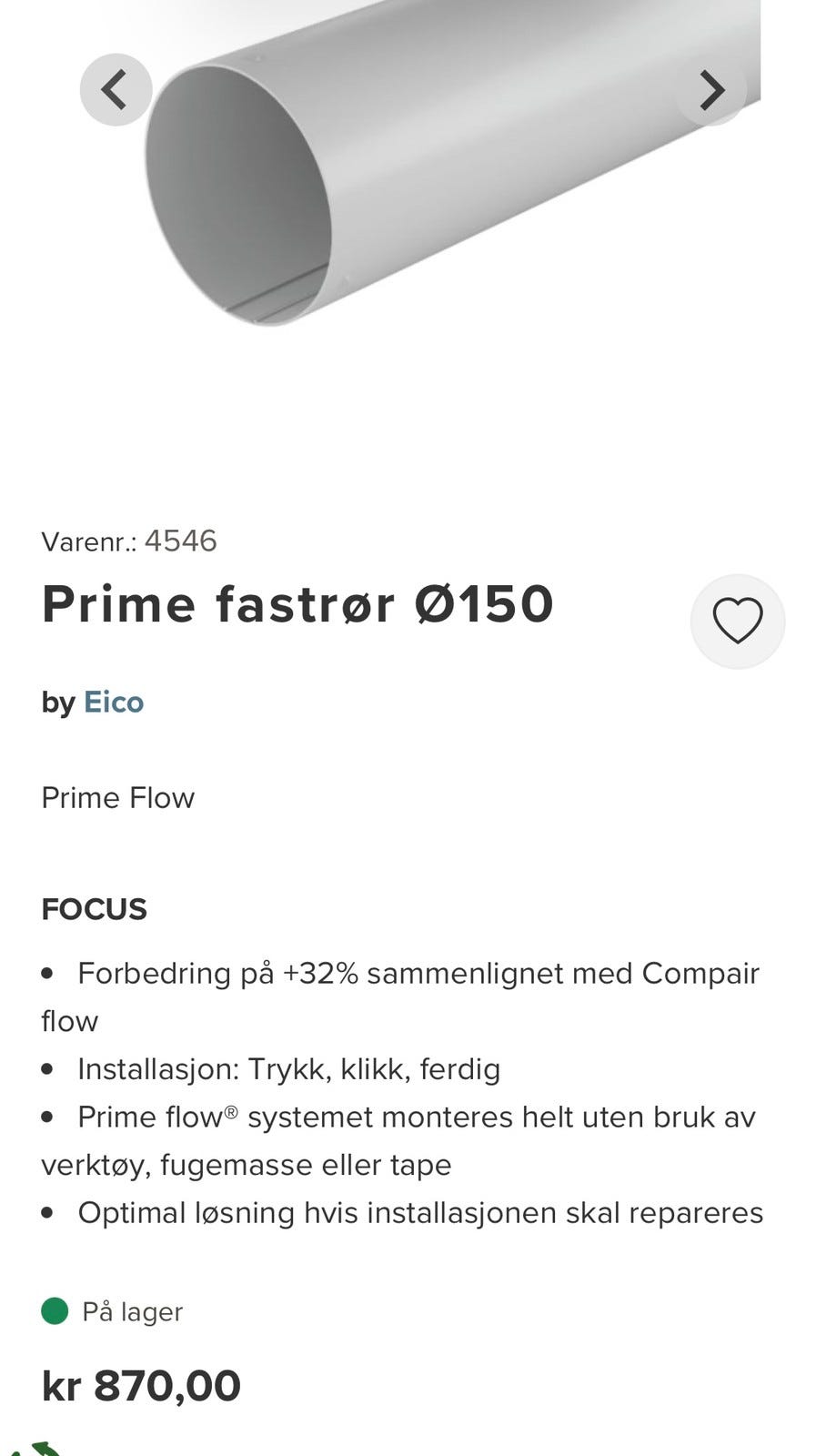The width and height of the screenshot is (826, 1456).
Task: Advance to the next product image
Action: [x=713, y=90]
